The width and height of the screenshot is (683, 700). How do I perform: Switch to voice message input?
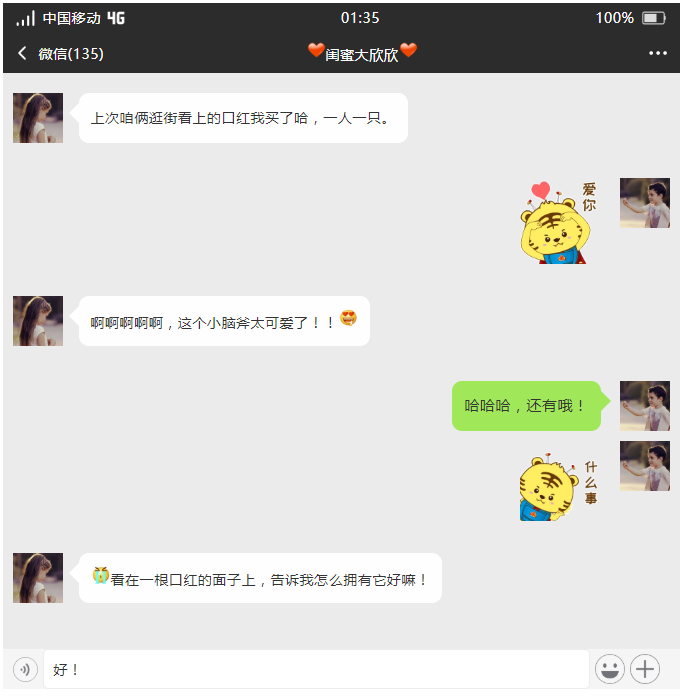pyautogui.click(x=25, y=668)
